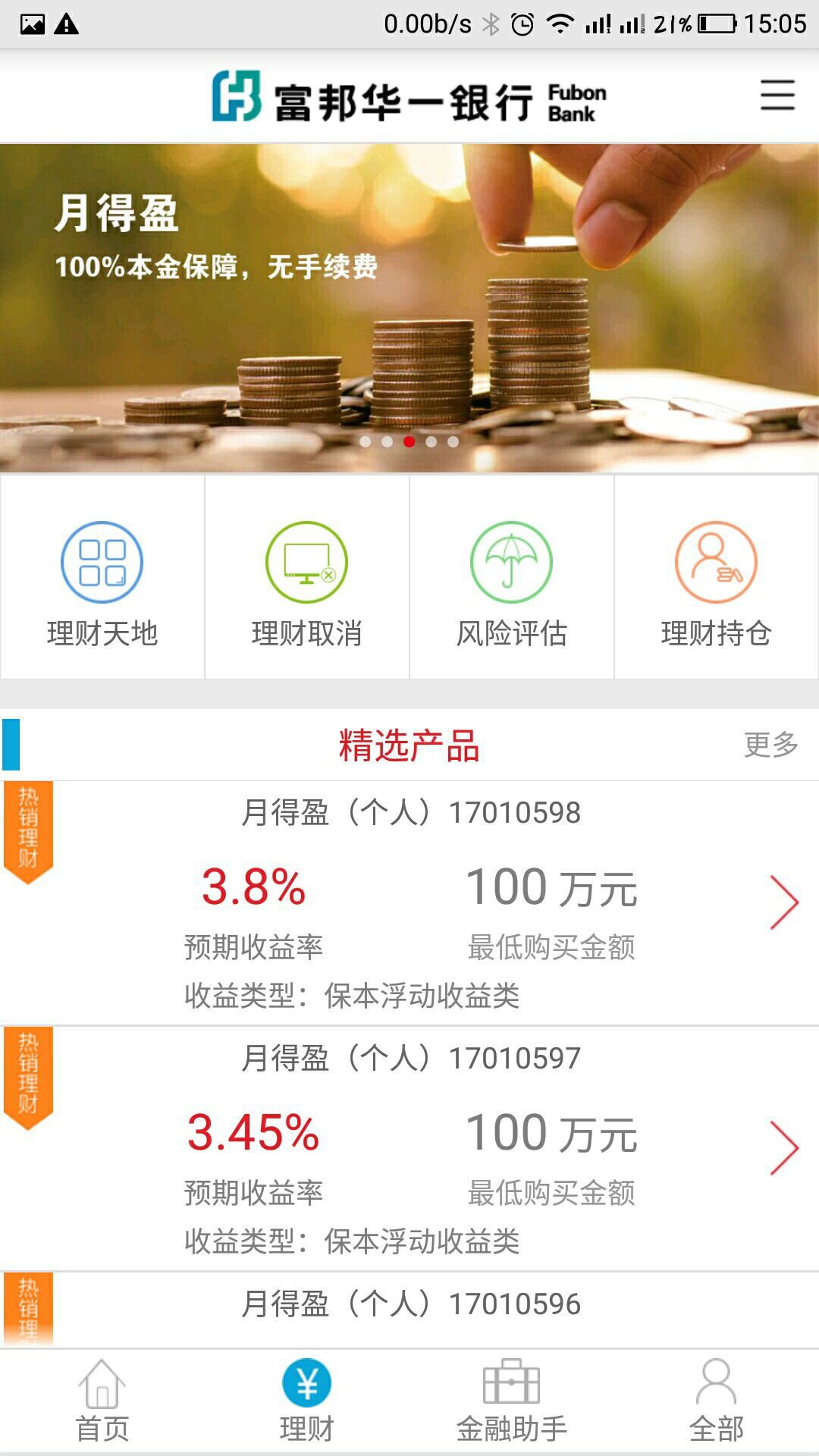819x1456 pixels.
Task: Select the 金融助手 briefcase icon
Action: click(x=512, y=1399)
